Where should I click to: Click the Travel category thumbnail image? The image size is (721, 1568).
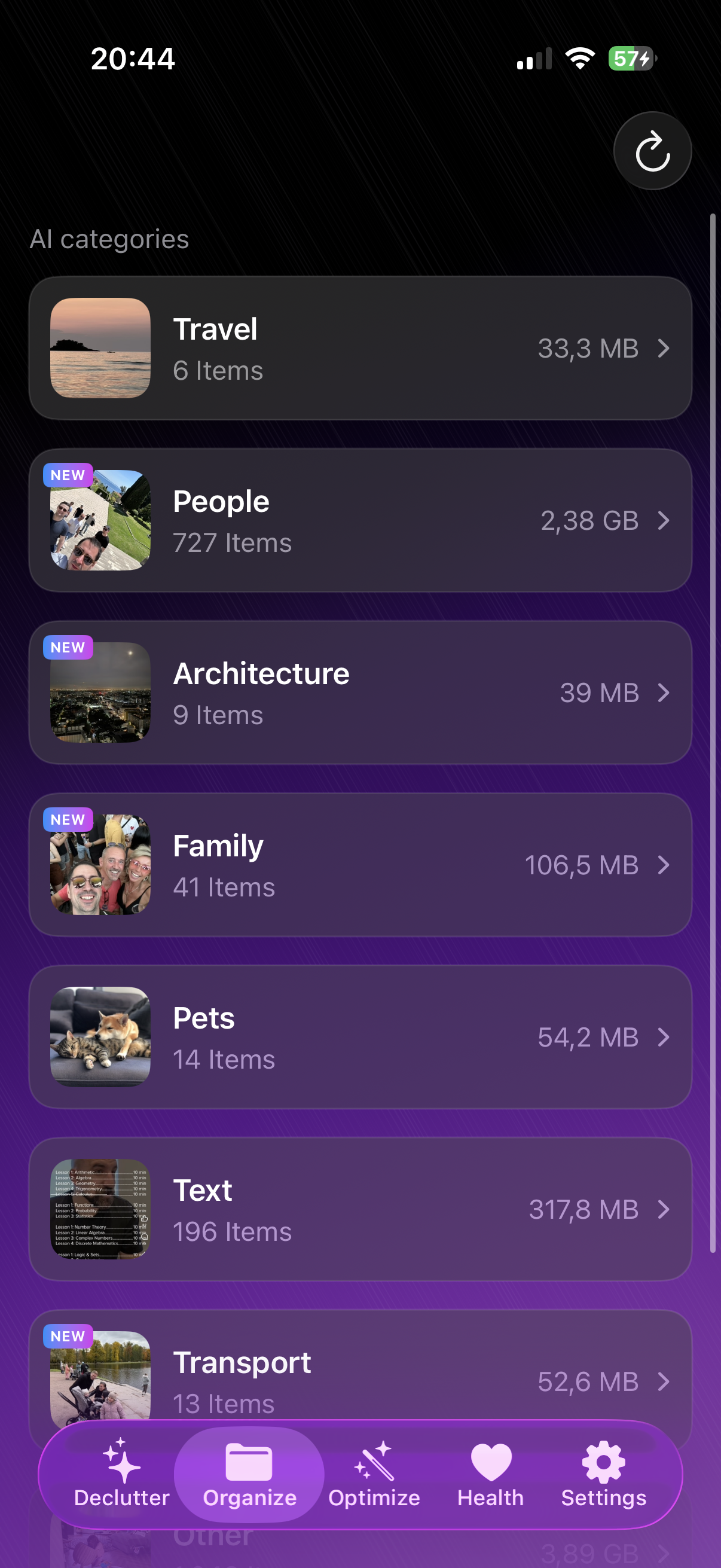click(100, 347)
